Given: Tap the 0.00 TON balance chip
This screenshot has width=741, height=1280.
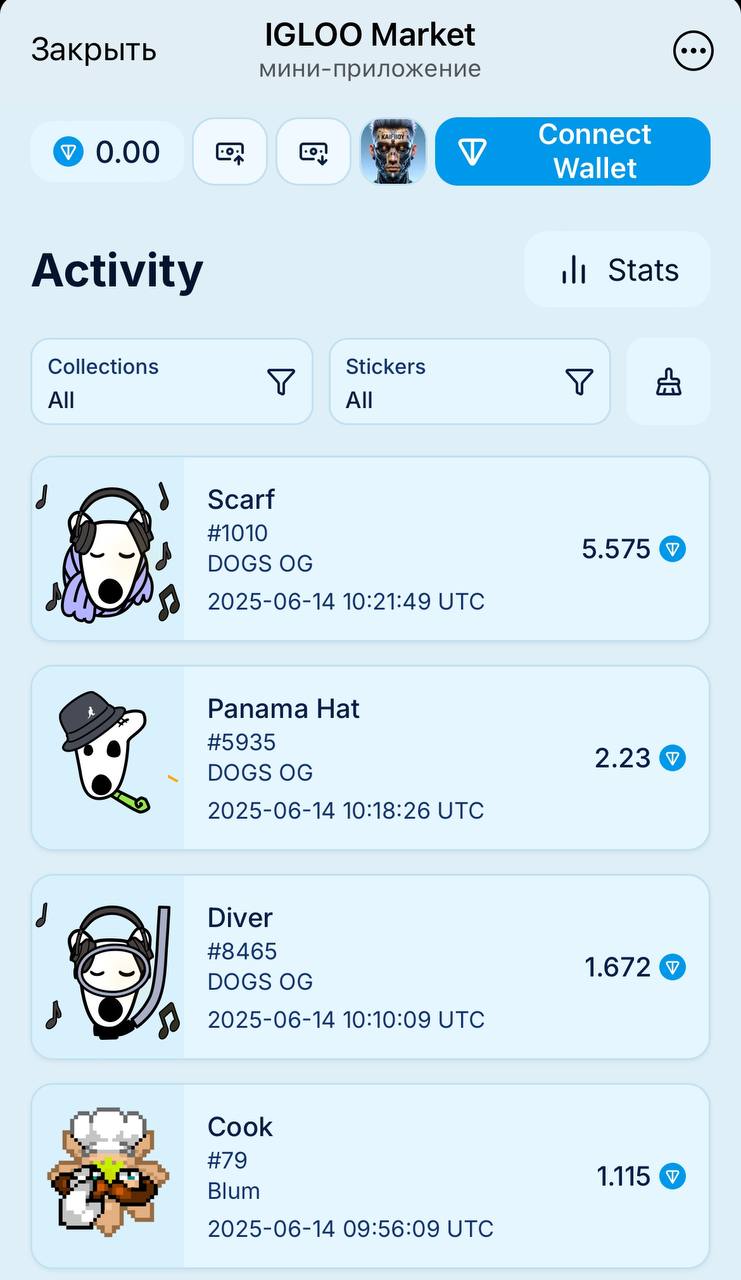Looking at the screenshot, I should pyautogui.click(x=107, y=152).
